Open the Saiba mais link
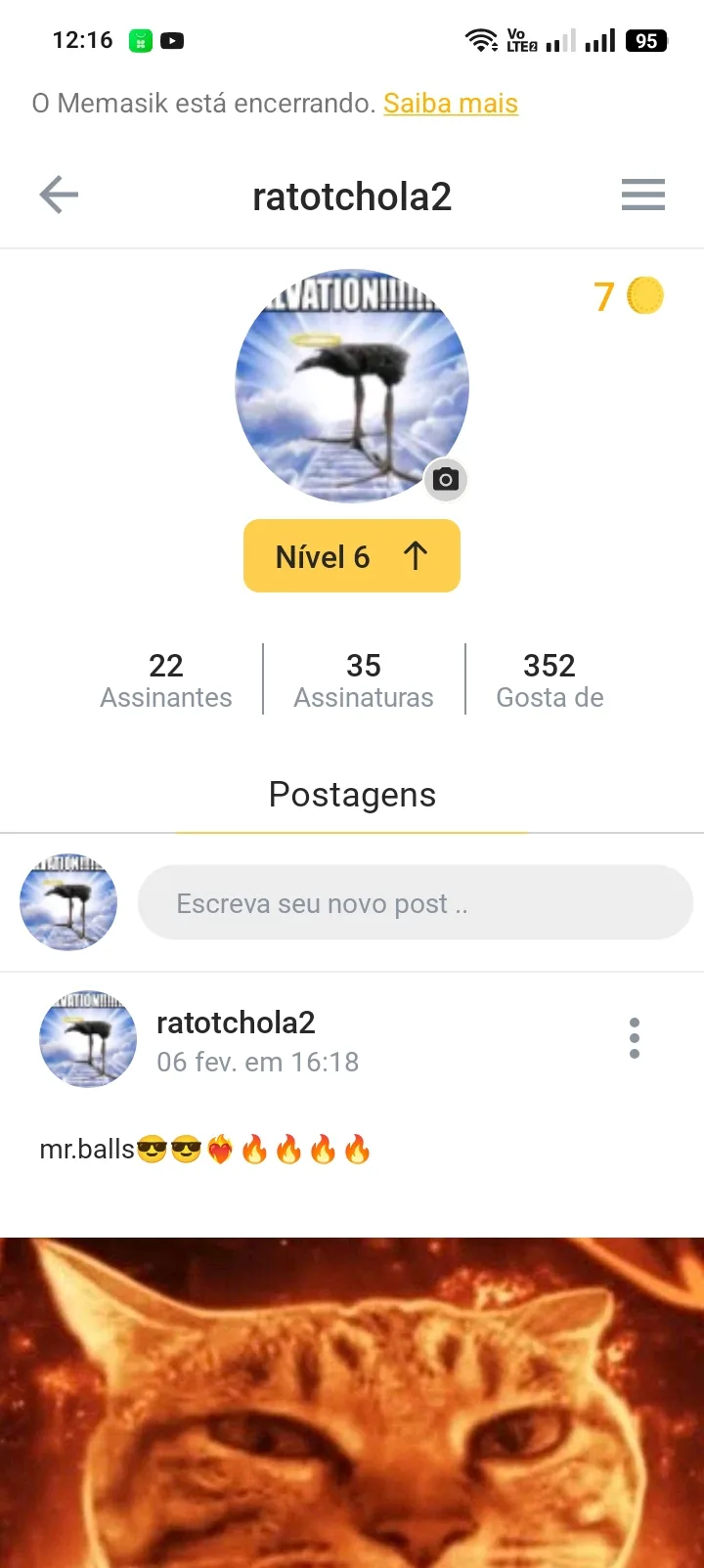704x1568 pixels. pyautogui.click(x=450, y=104)
